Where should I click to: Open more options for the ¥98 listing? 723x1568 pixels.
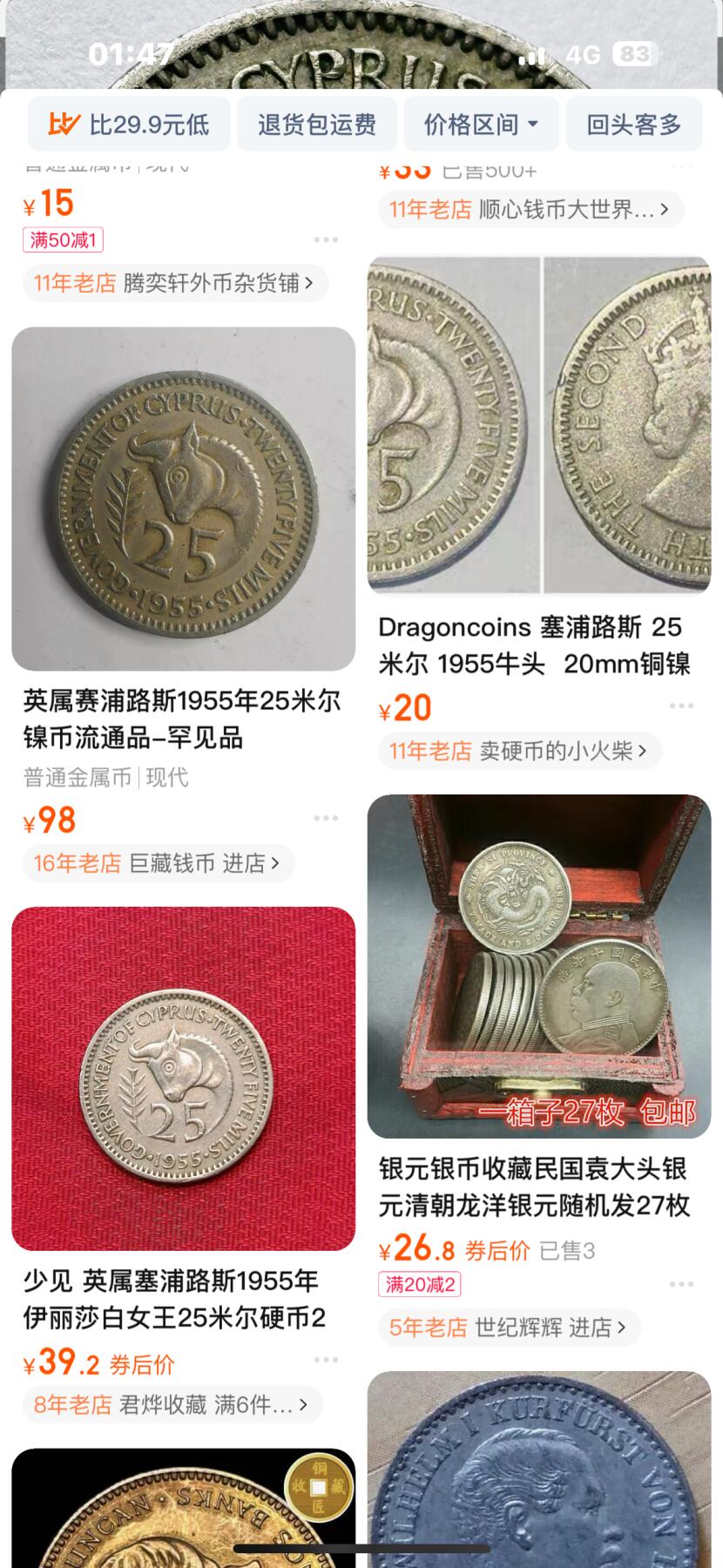tap(326, 818)
